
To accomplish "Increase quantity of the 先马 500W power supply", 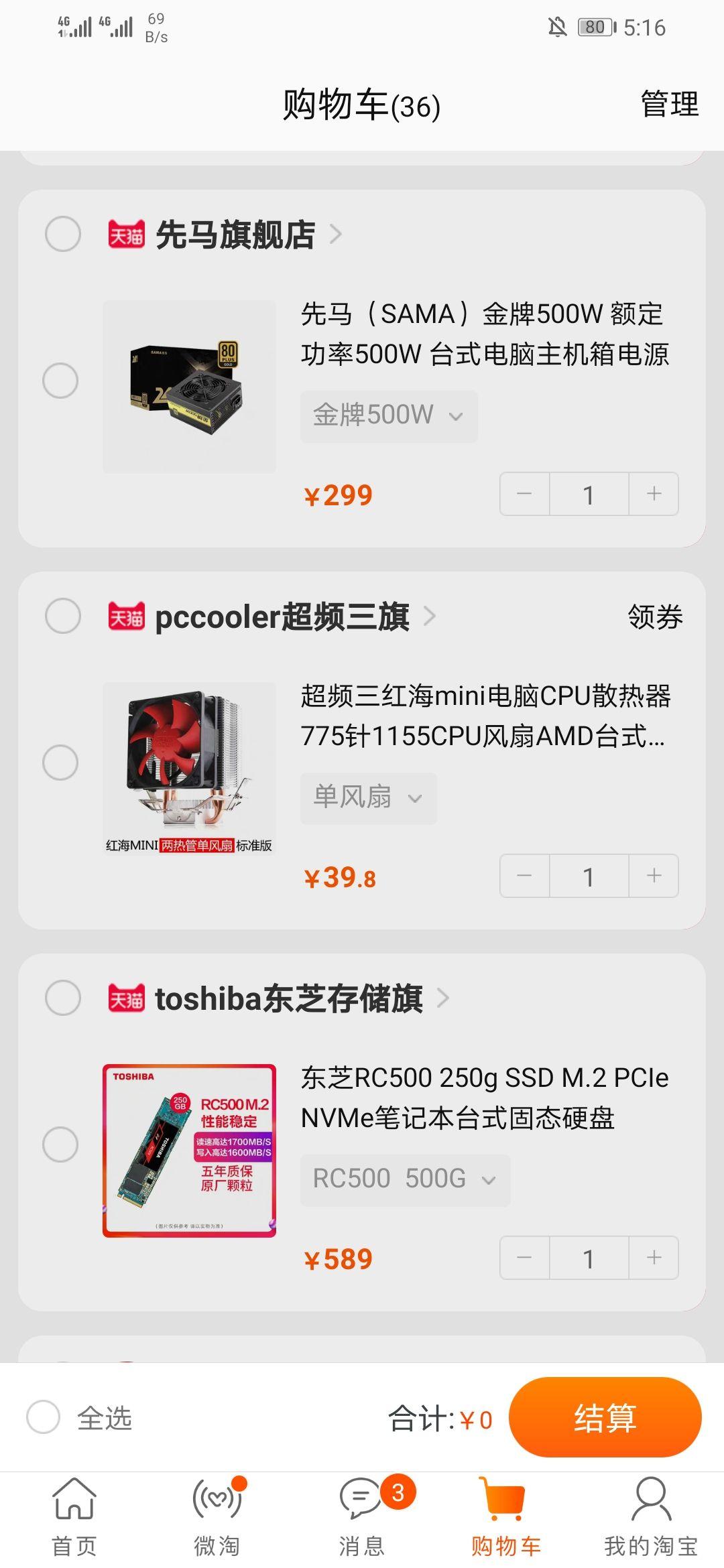I will (x=654, y=495).
